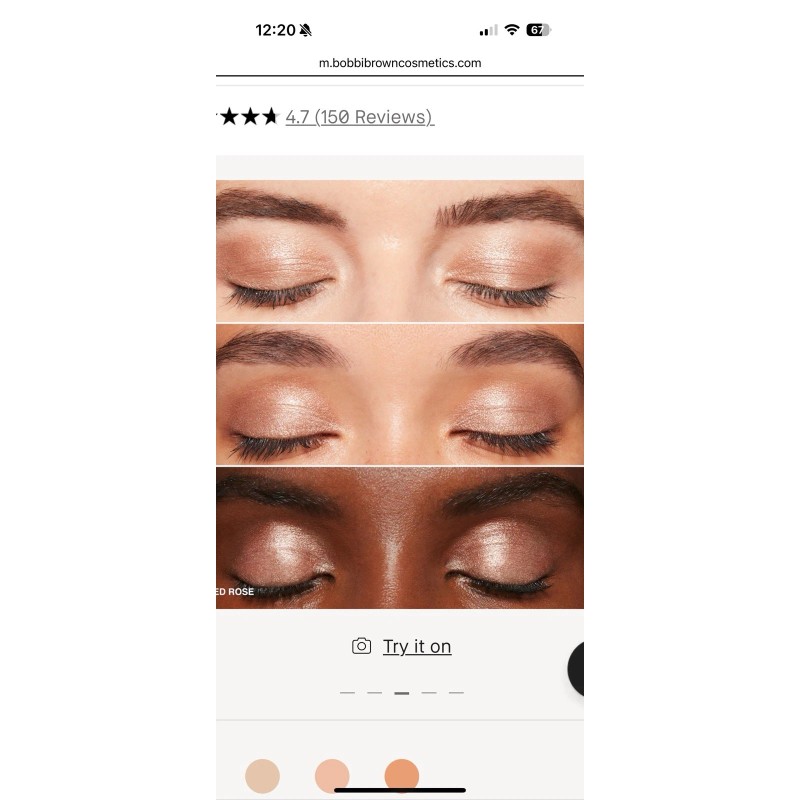Jump to the first carousel page indicator
The height and width of the screenshot is (800, 800).
347,693
